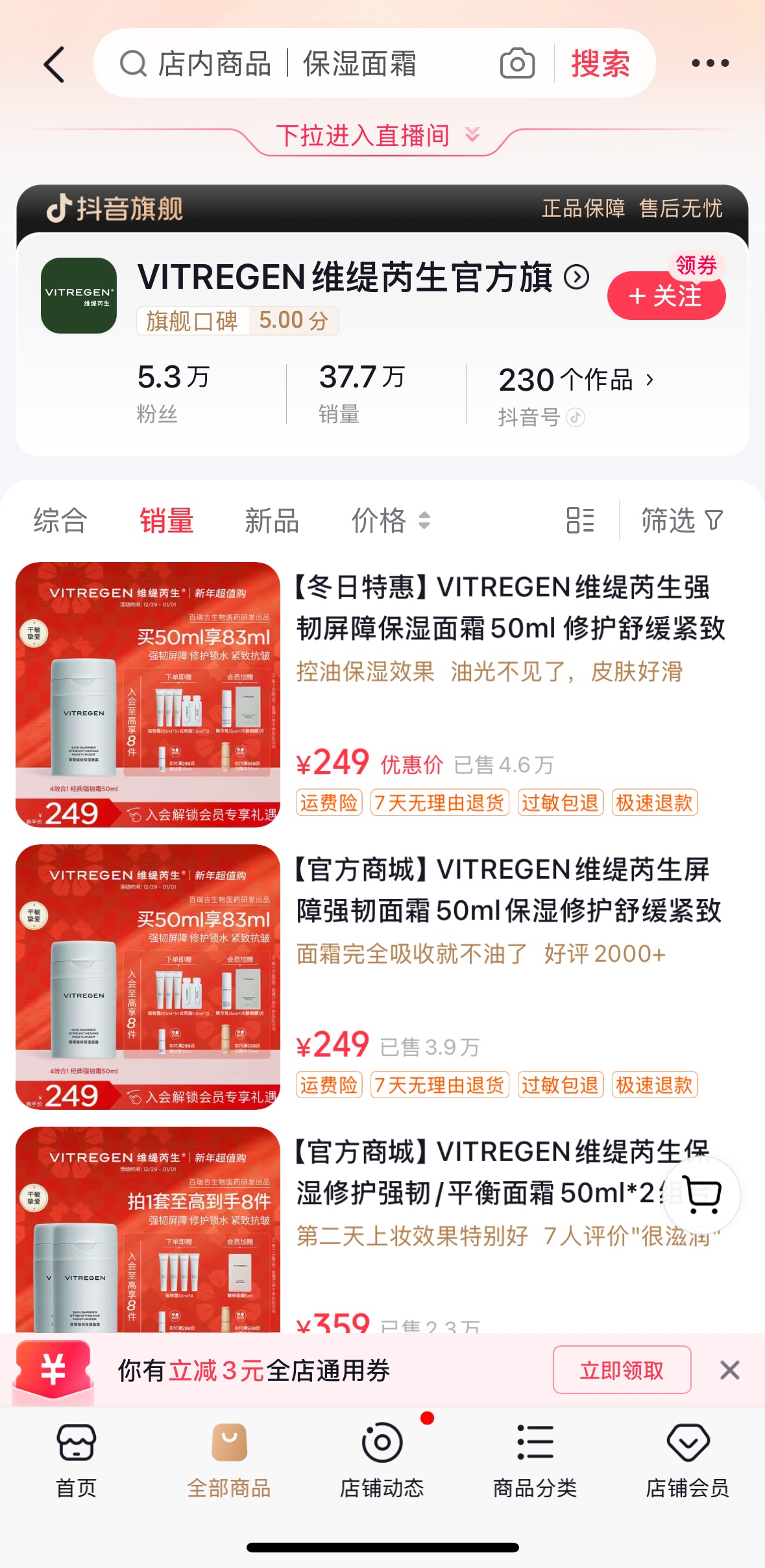This screenshot has width=765, height=1568.
Task: Sort products by 新品
Action: tap(272, 521)
